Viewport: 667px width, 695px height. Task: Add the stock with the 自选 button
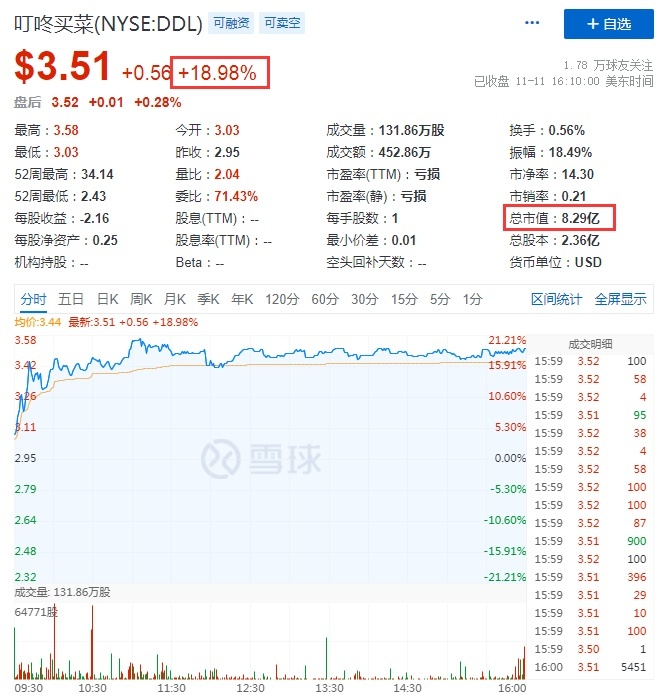[x=608, y=23]
